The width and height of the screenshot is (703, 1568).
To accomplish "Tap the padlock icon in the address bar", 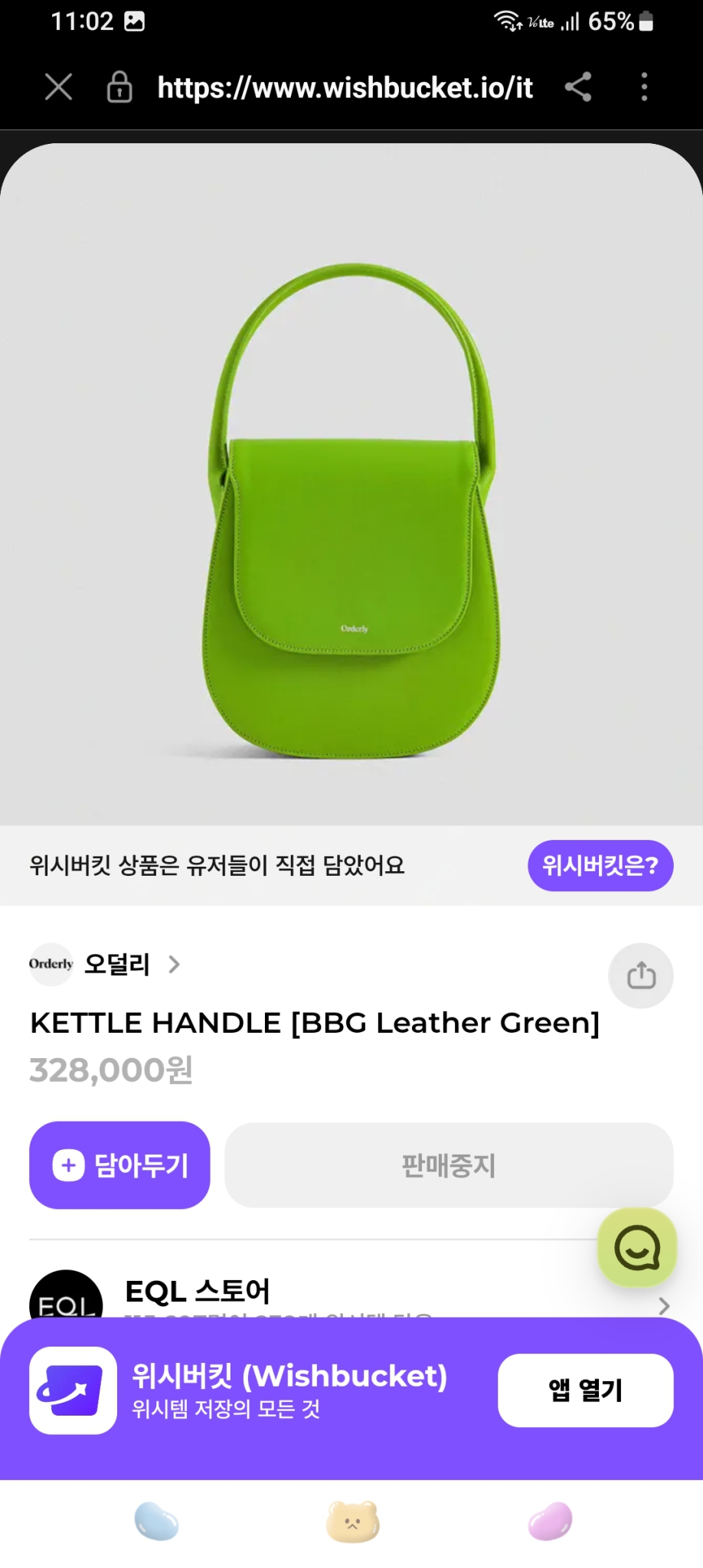I will (x=120, y=87).
